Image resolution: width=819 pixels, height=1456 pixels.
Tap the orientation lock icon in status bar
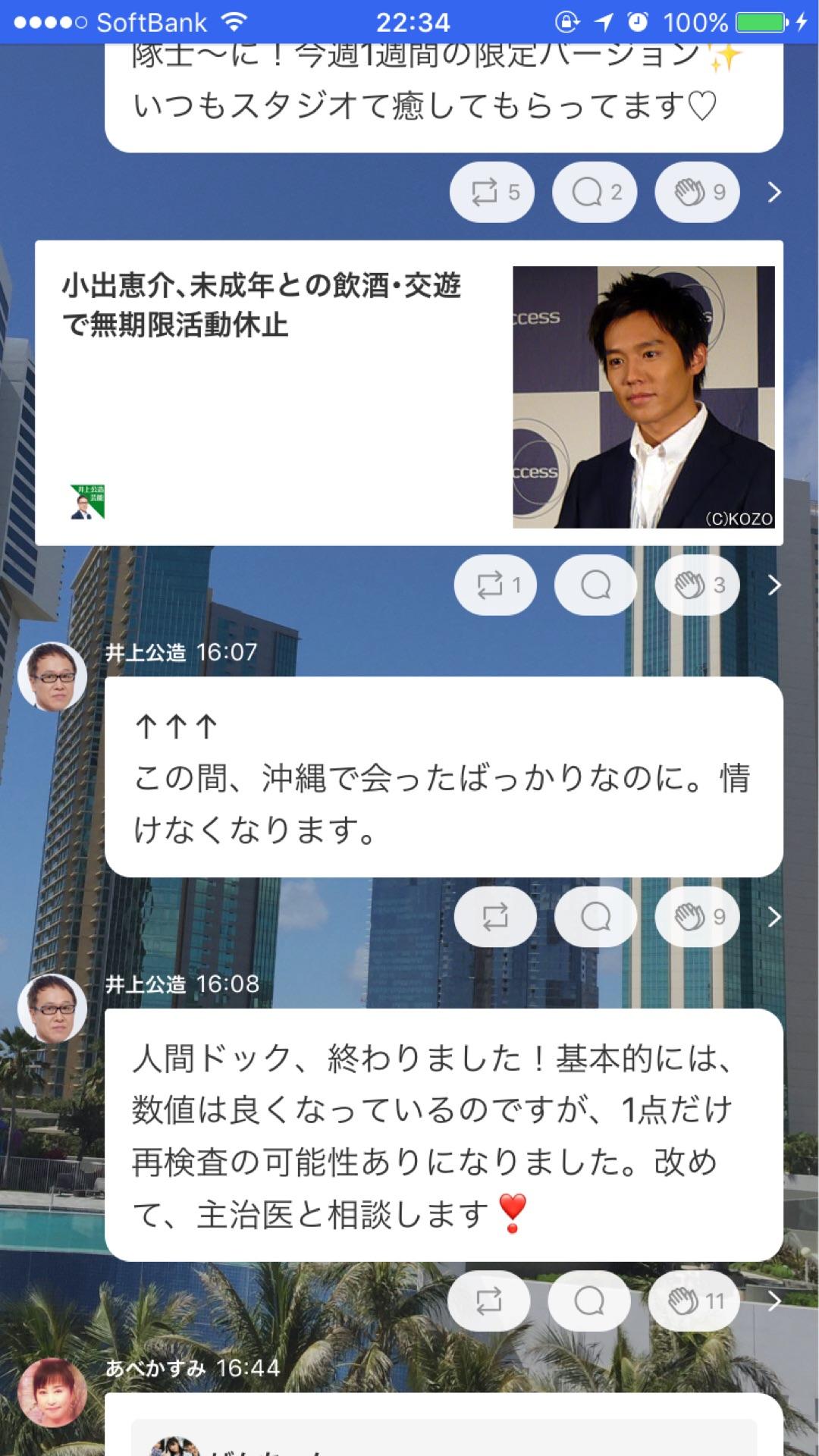564,23
